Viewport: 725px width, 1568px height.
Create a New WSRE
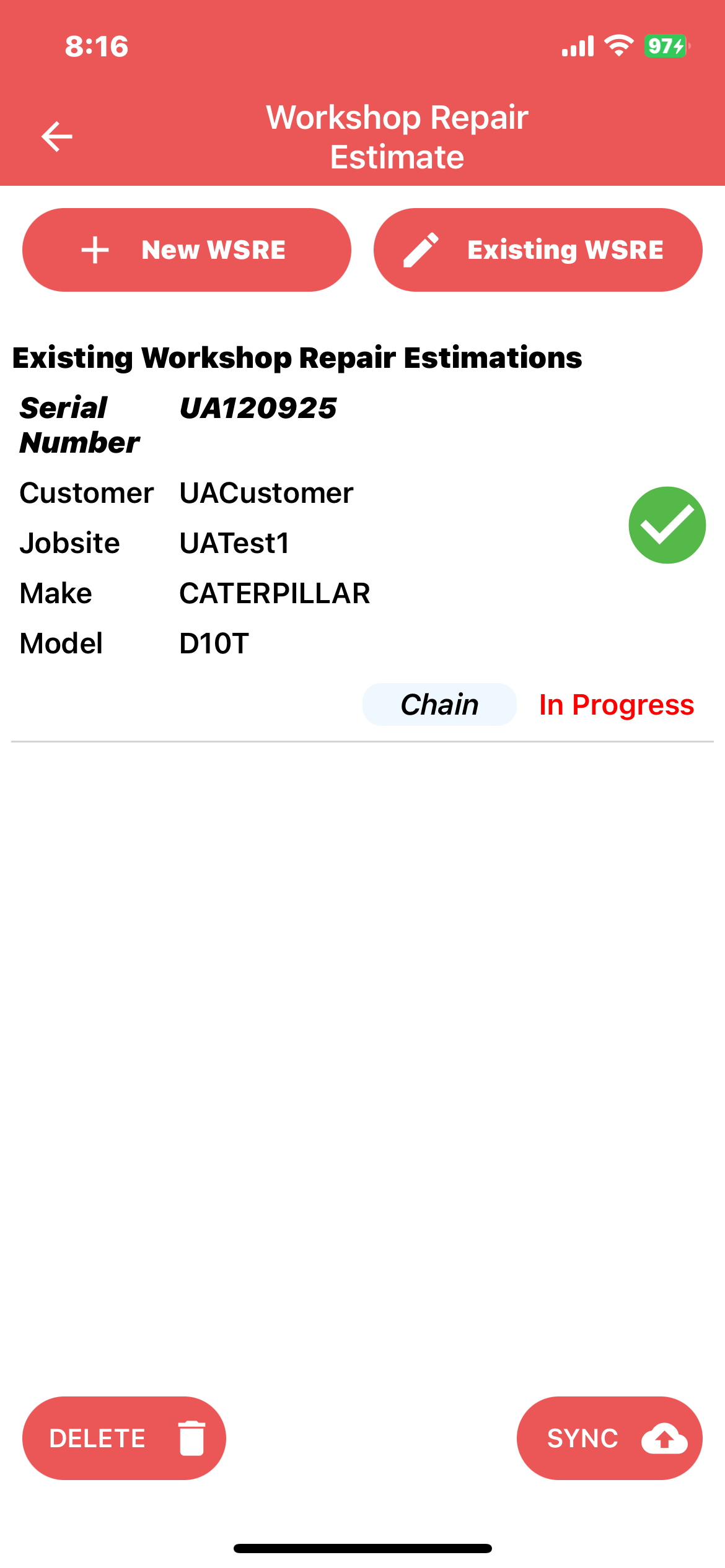187,250
